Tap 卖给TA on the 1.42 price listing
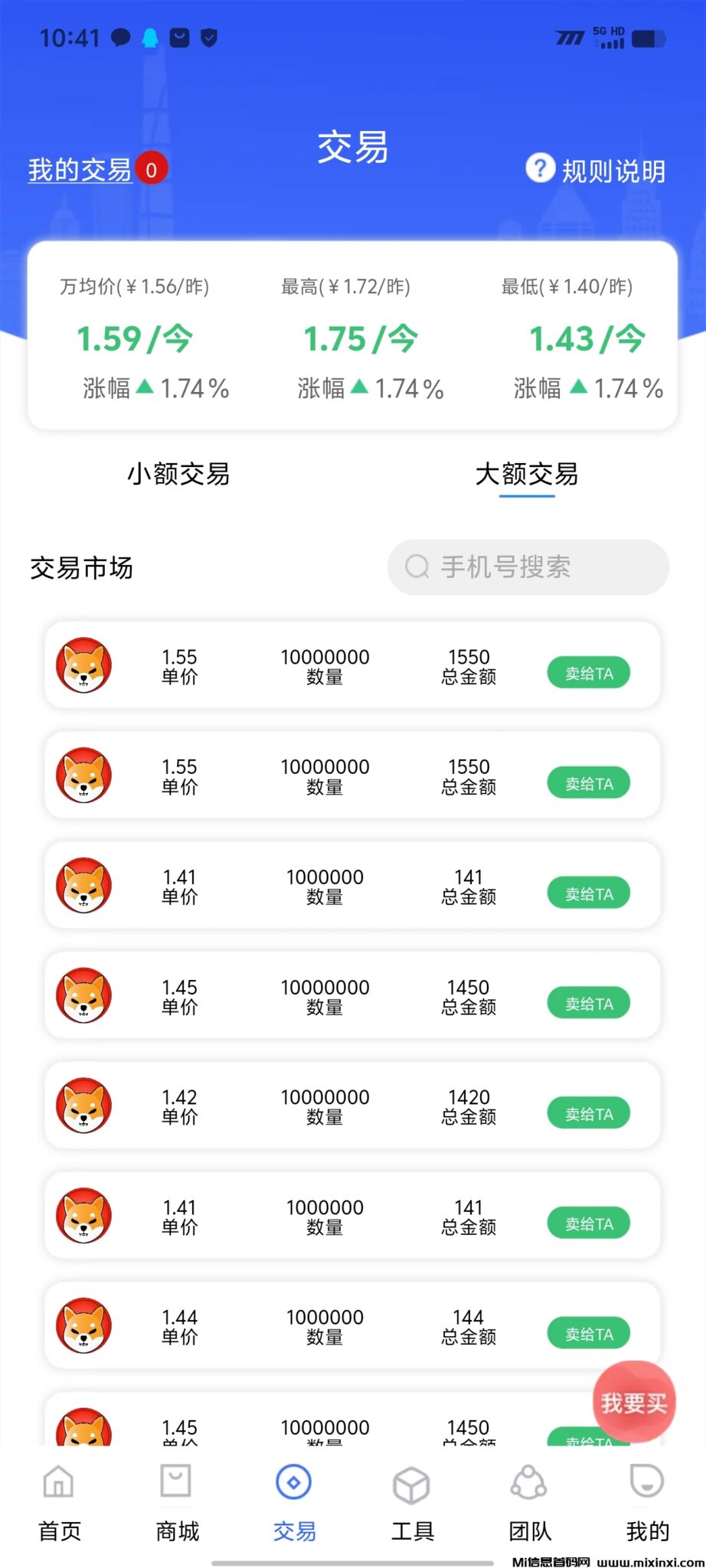 pos(588,1114)
